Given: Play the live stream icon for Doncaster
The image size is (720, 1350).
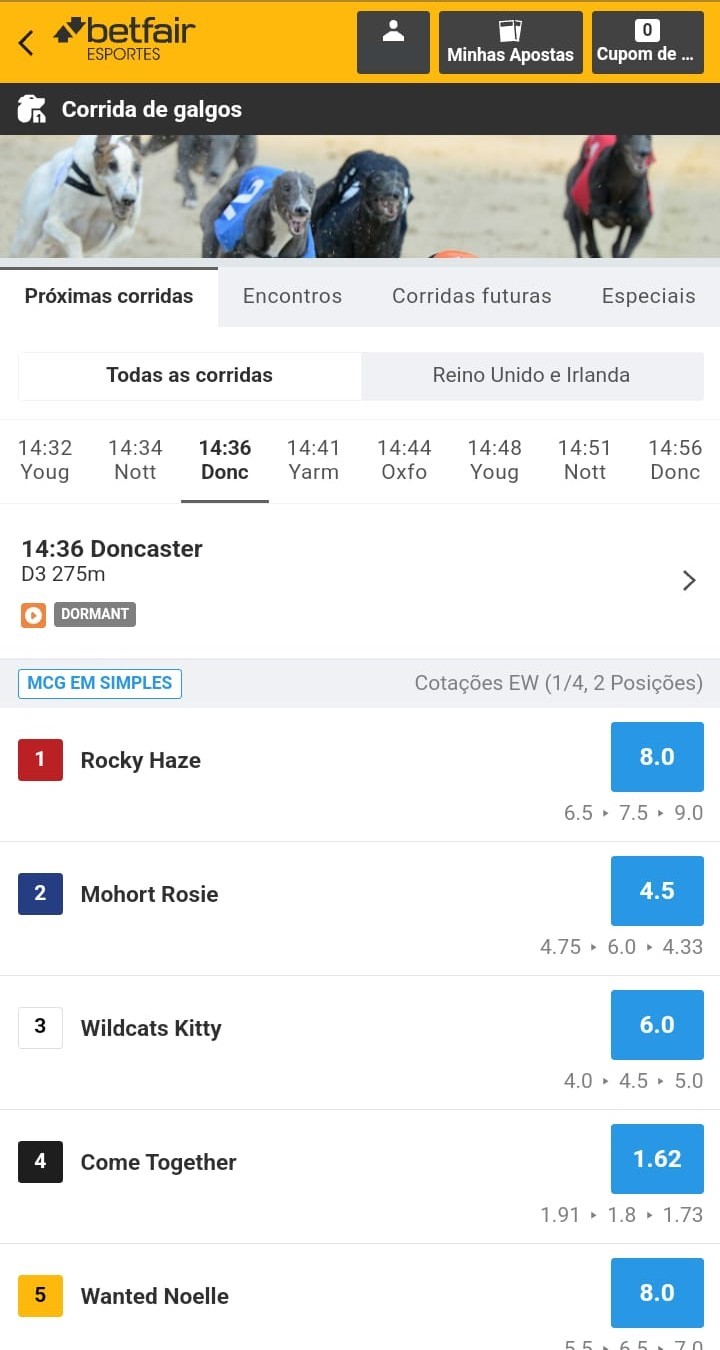Looking at the screenshot, I should pyautogui.click(x=33, y=615).
